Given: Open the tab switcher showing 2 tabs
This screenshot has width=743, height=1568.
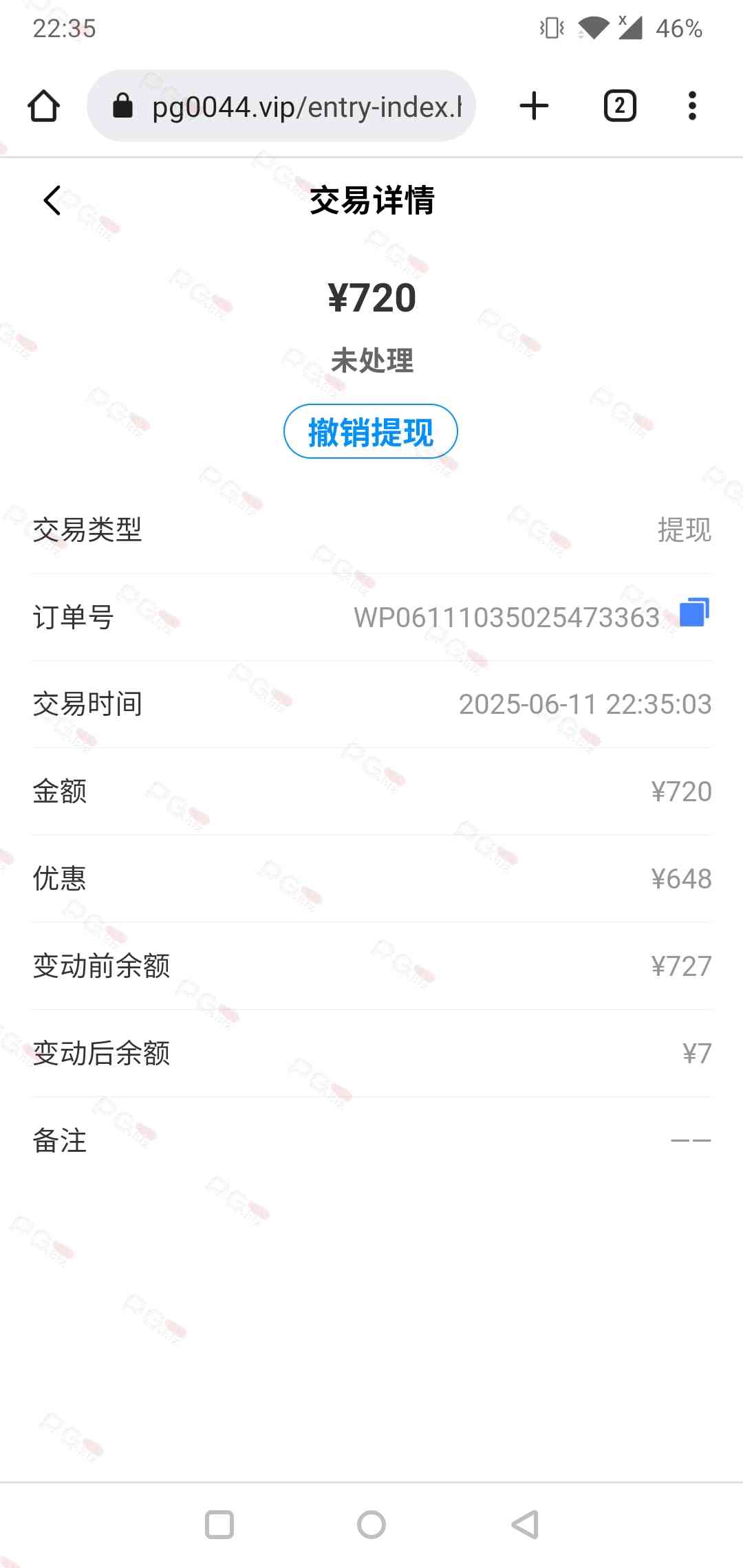Looking at the screenshot, I should click(x=619, y=107).
